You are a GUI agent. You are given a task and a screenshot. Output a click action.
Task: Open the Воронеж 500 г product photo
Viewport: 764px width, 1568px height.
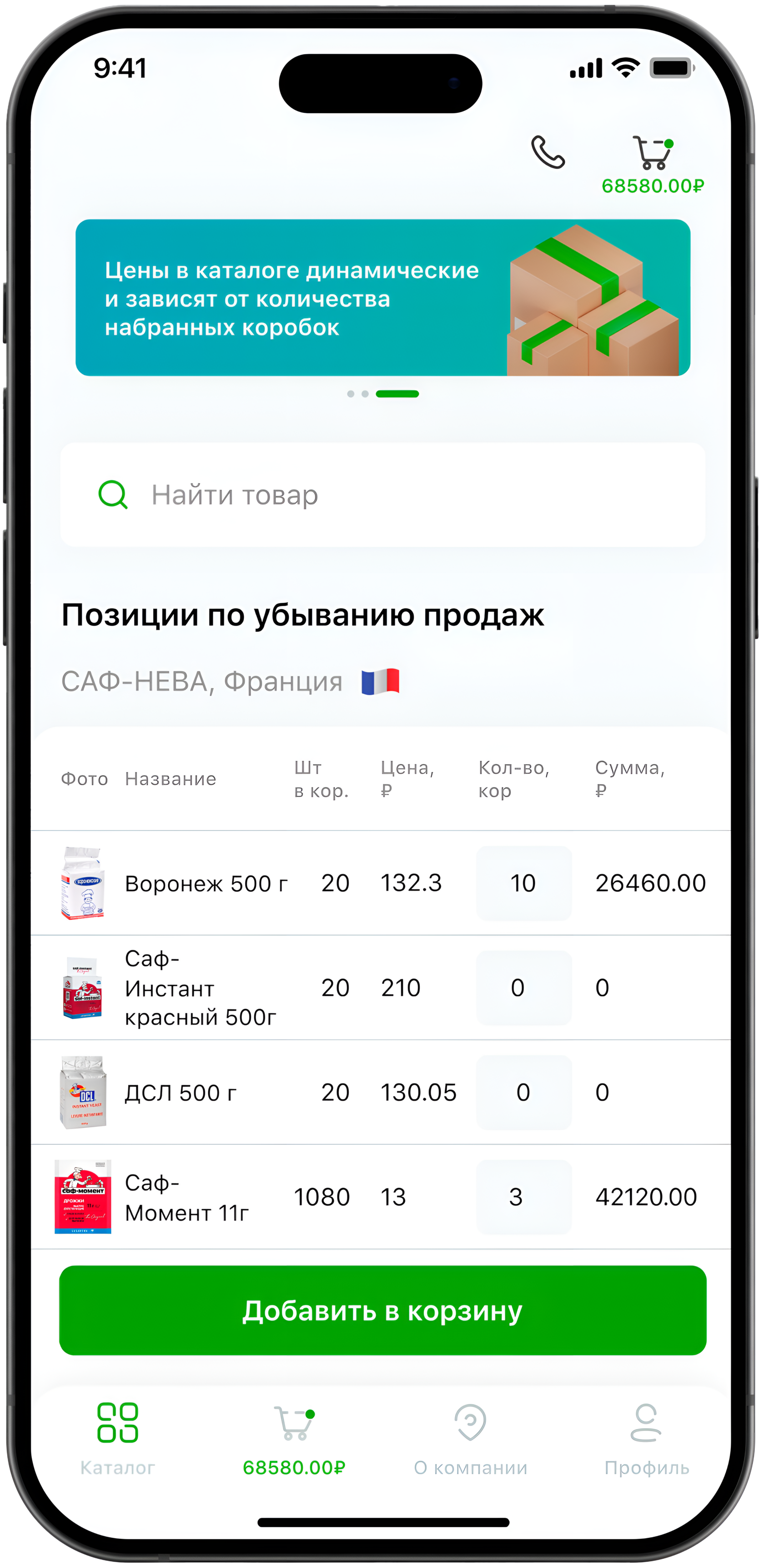point(83,882)
